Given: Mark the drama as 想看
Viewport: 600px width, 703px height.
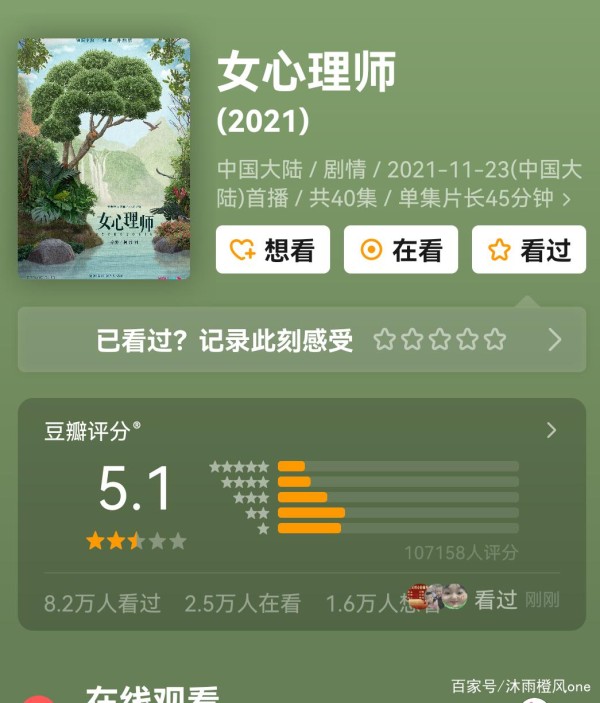Looking at the screenshot, I should tap(273, 250).
